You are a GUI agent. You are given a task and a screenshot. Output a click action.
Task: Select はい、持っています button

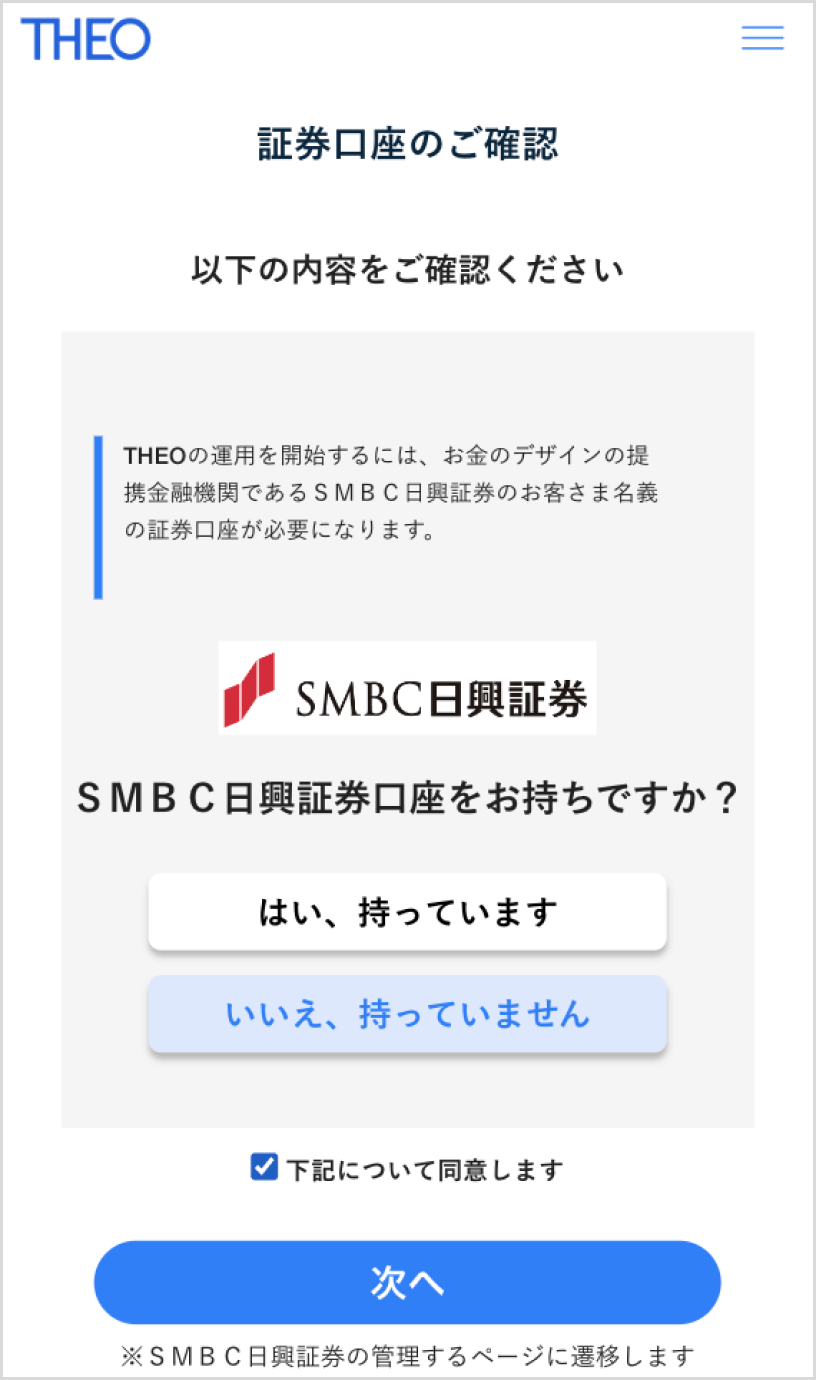407,912
